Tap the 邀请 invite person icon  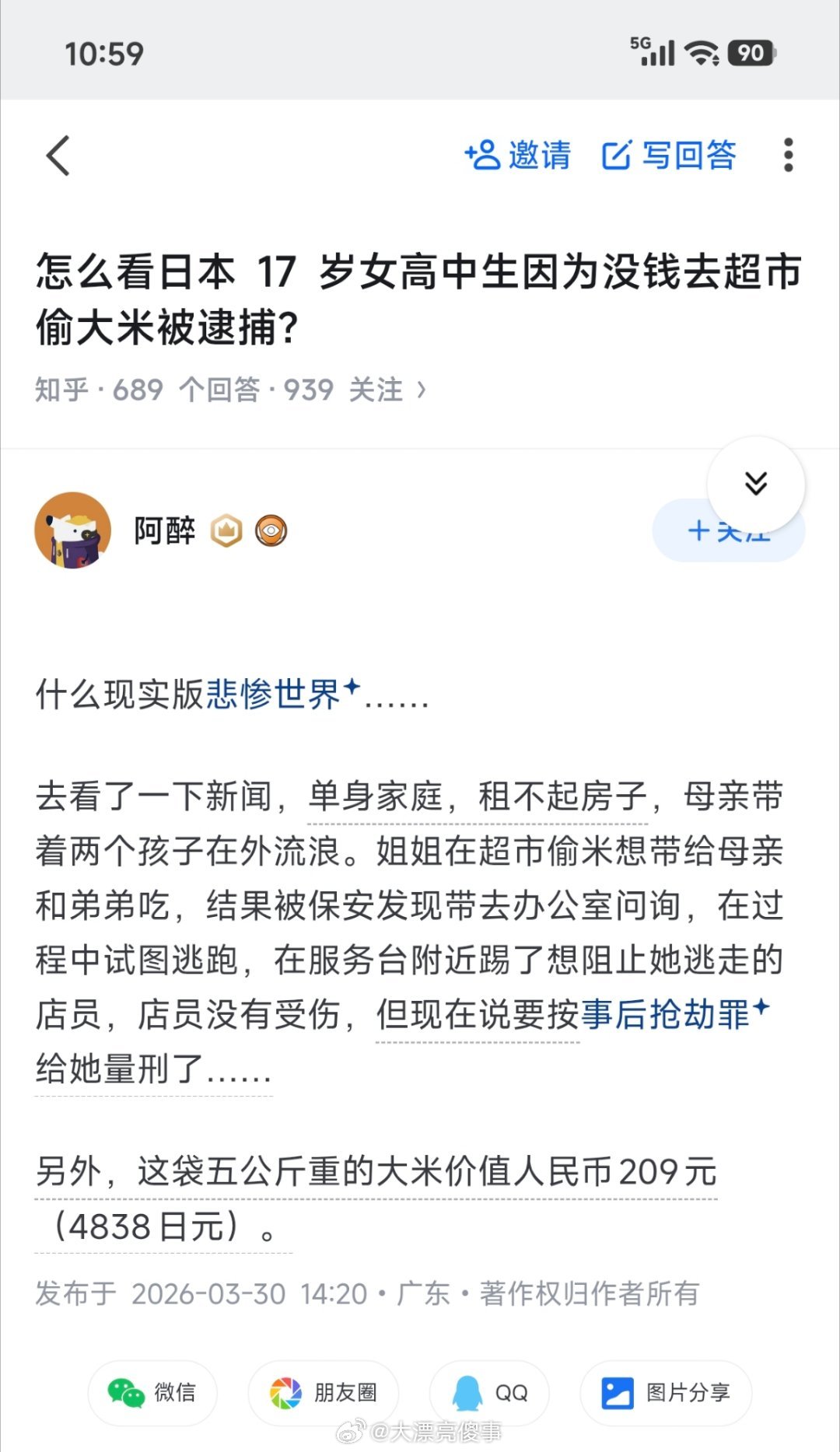[x=482, y=155]
